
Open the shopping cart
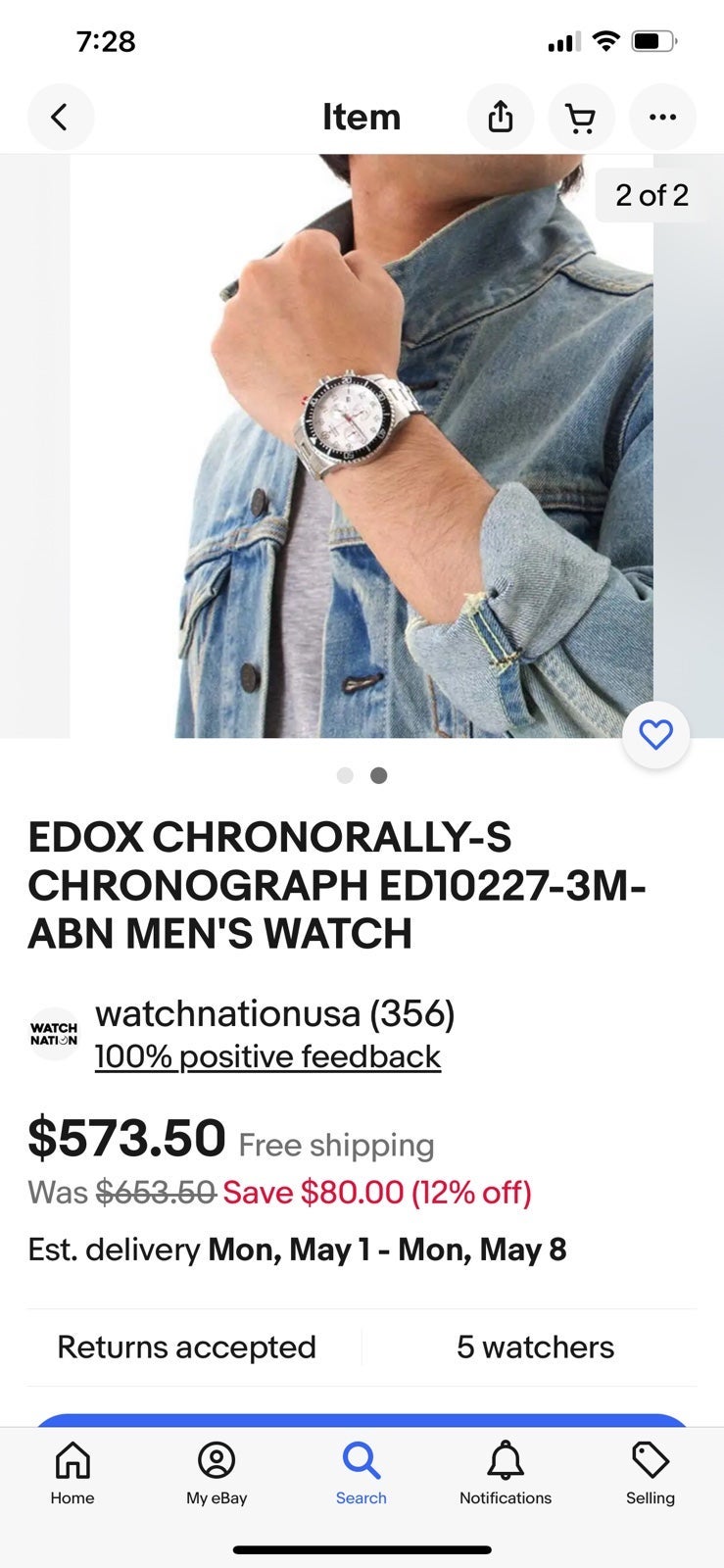tap(582, 118)
